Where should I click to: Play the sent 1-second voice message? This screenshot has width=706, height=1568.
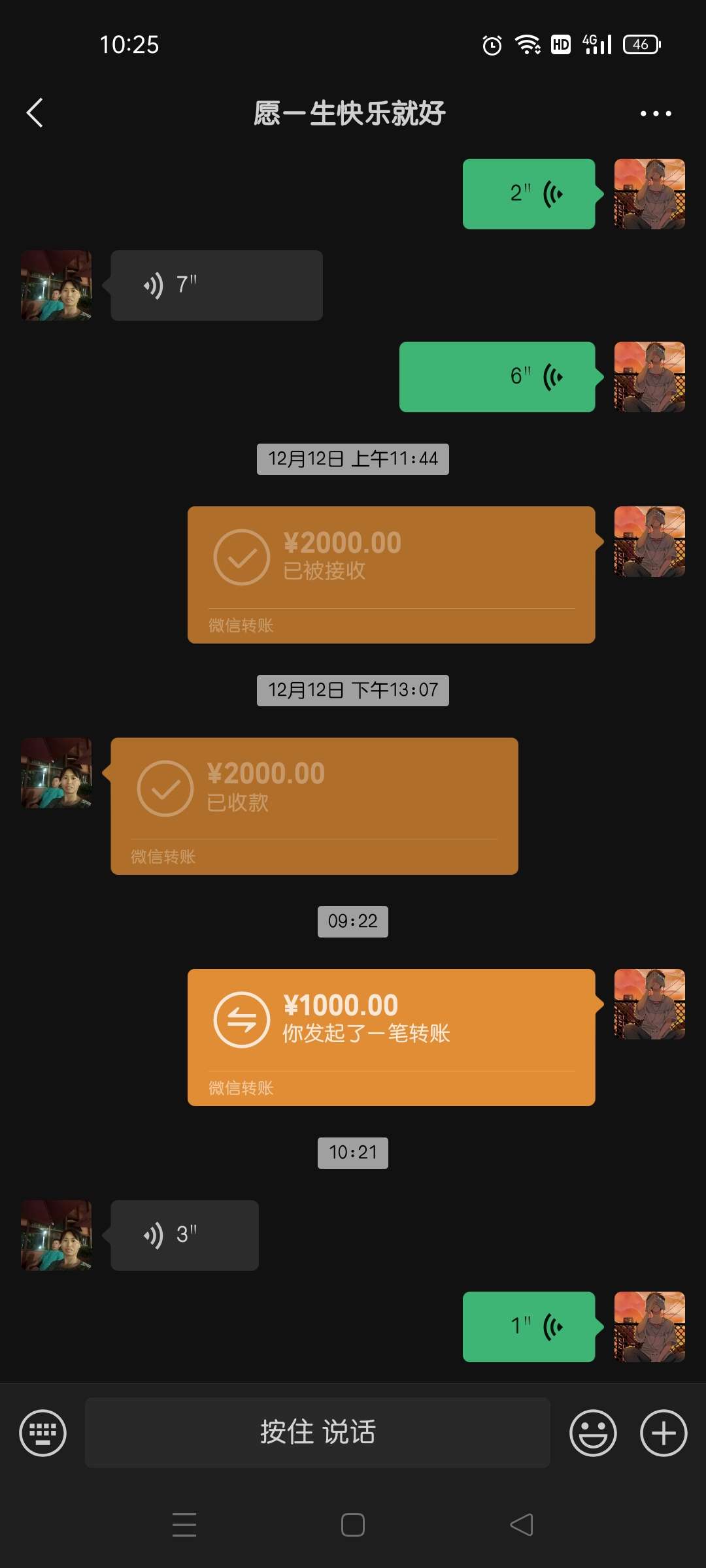coord(529,1327)
